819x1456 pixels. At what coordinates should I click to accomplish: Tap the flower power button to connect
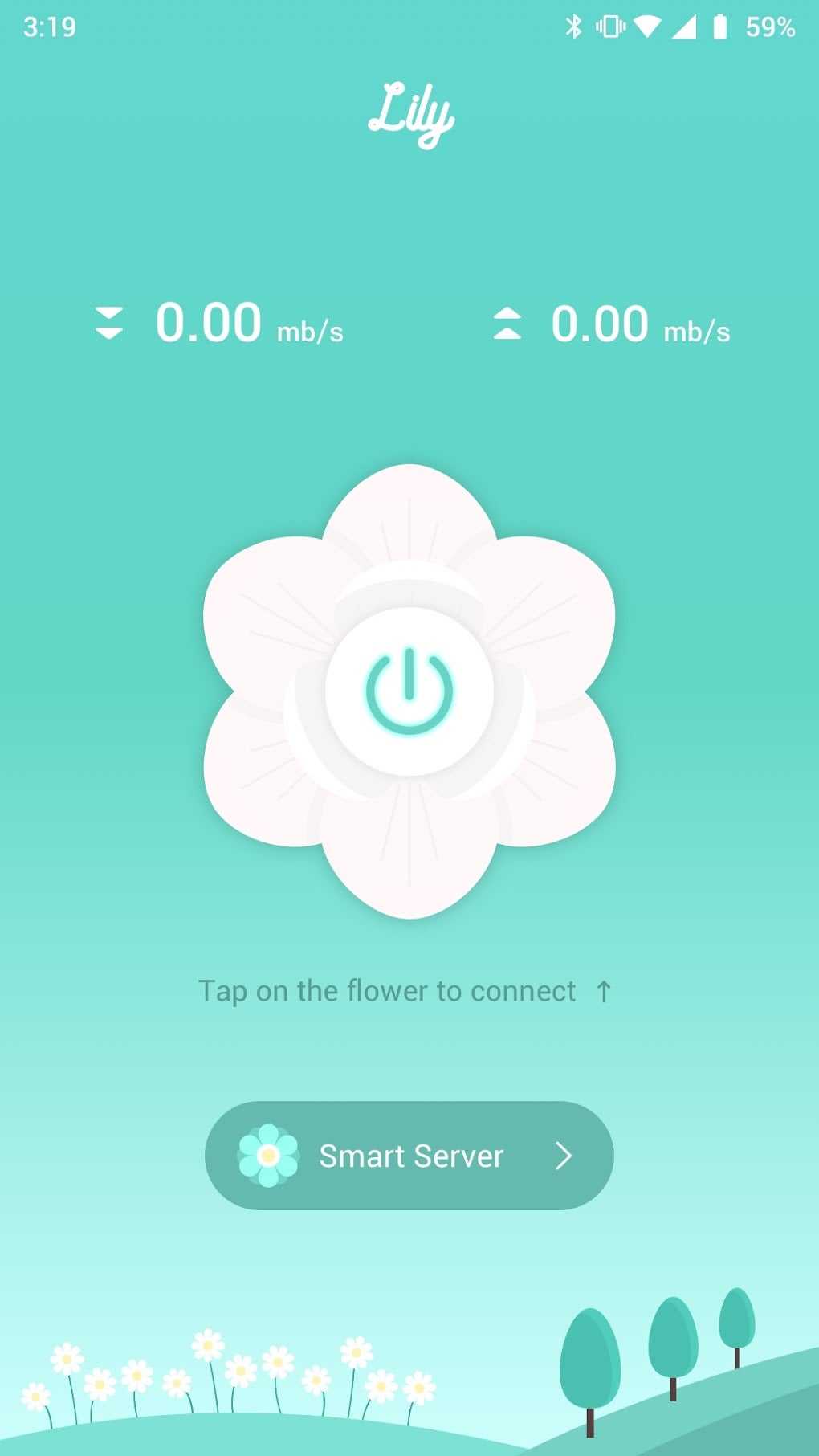coord(409,691)
